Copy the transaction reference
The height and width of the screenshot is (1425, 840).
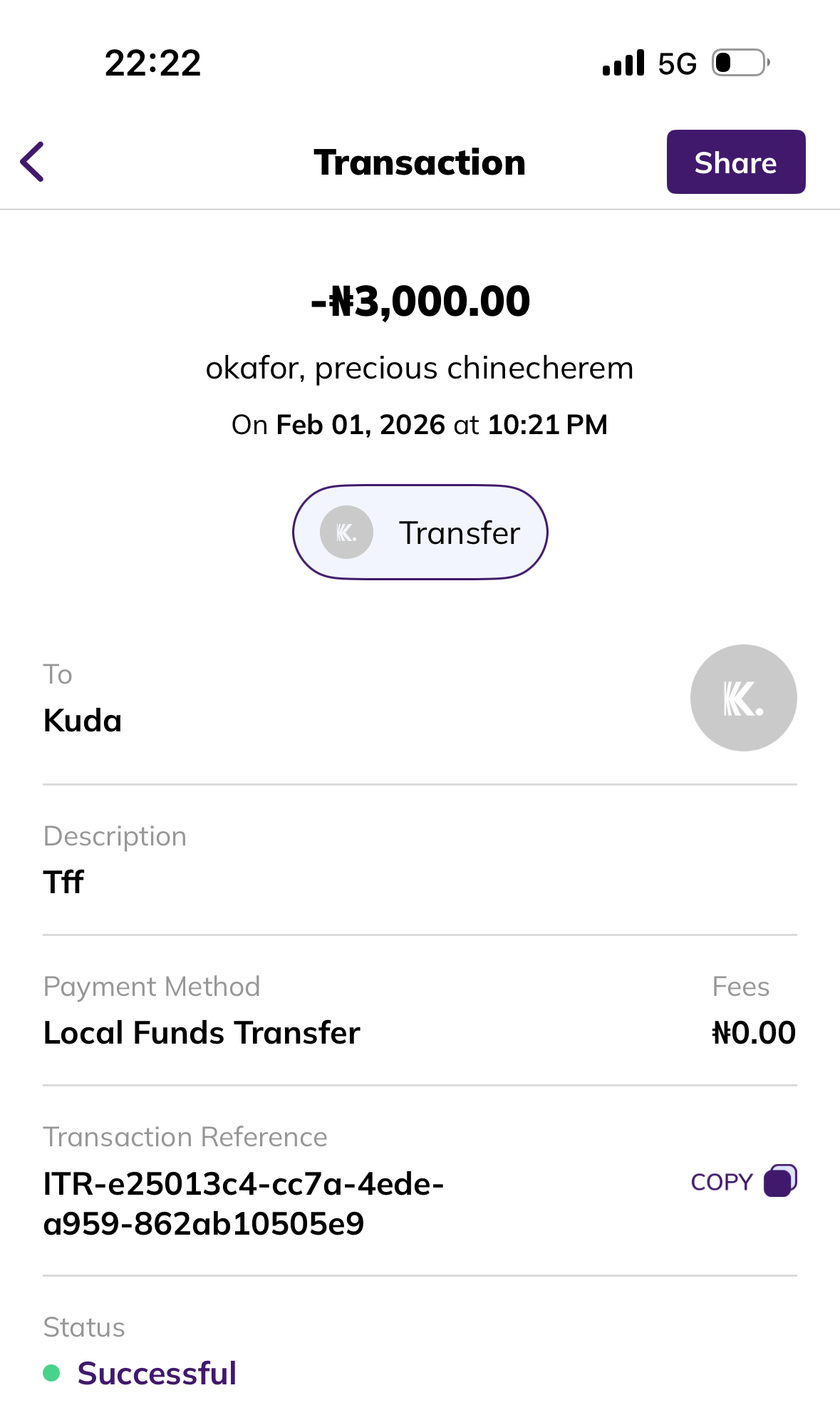coord(743,1181)
